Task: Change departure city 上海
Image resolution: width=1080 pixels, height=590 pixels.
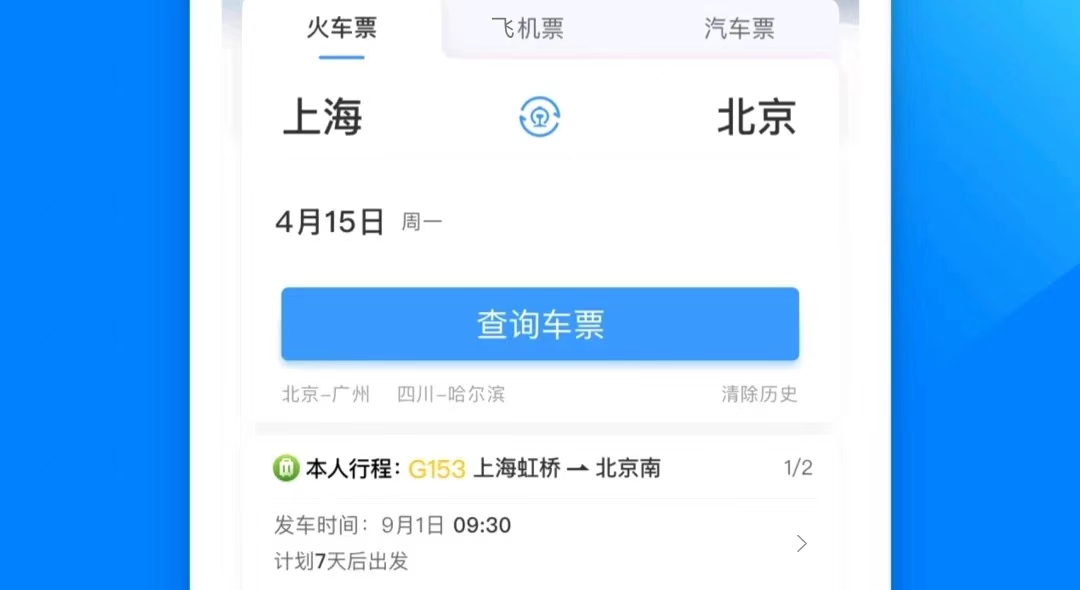Action: coord(323,118)
